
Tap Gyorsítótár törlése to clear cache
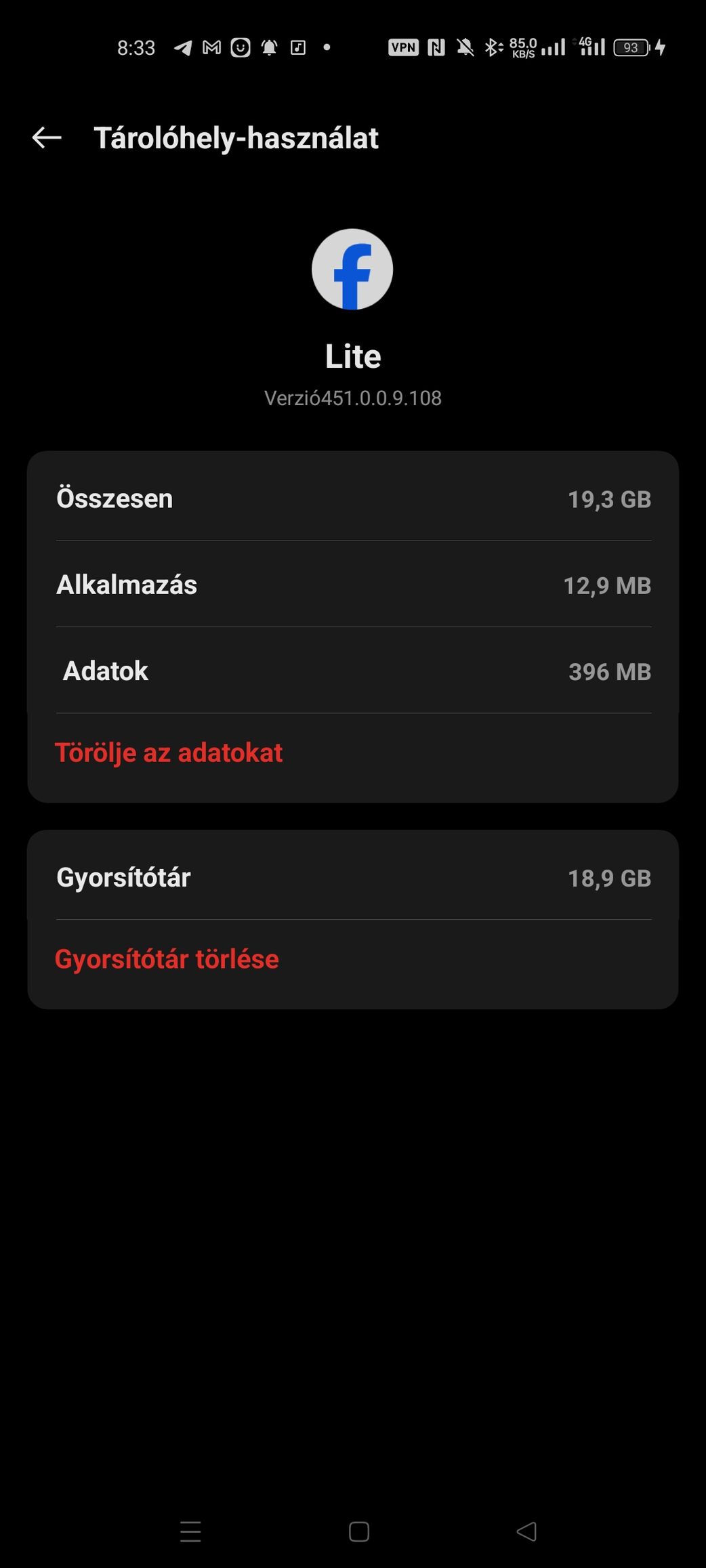coord(167,959)
